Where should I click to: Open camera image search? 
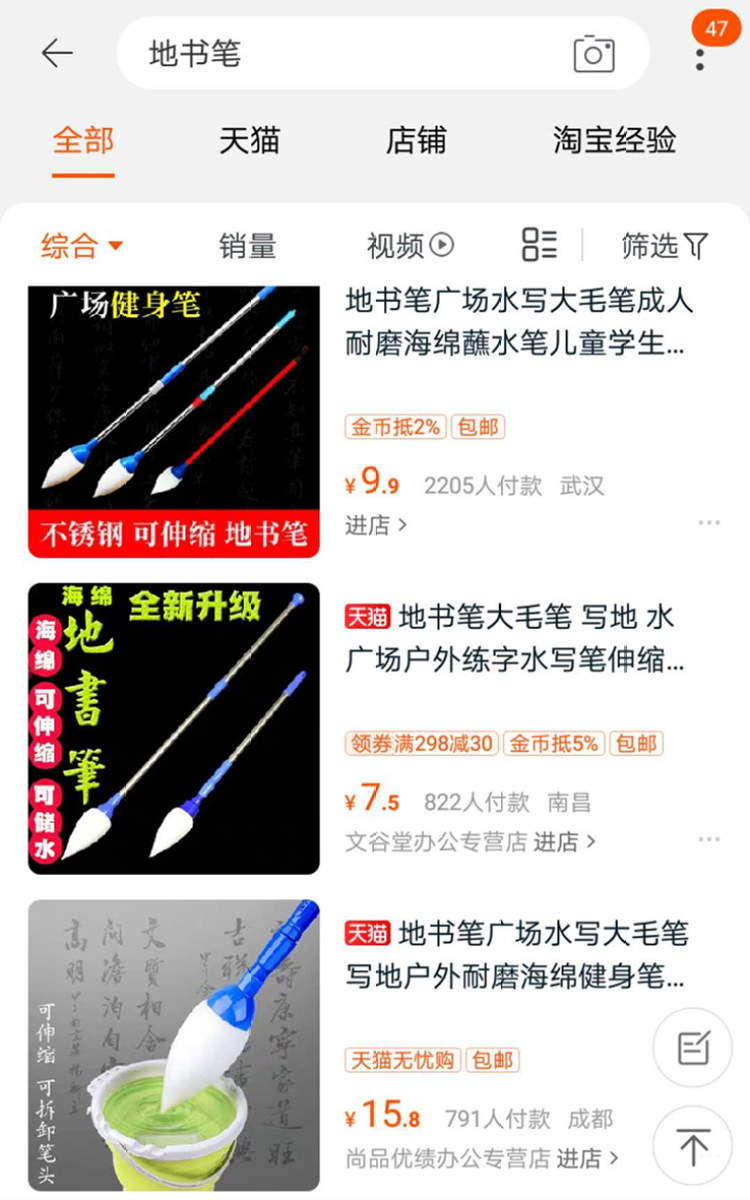(594, 54)
